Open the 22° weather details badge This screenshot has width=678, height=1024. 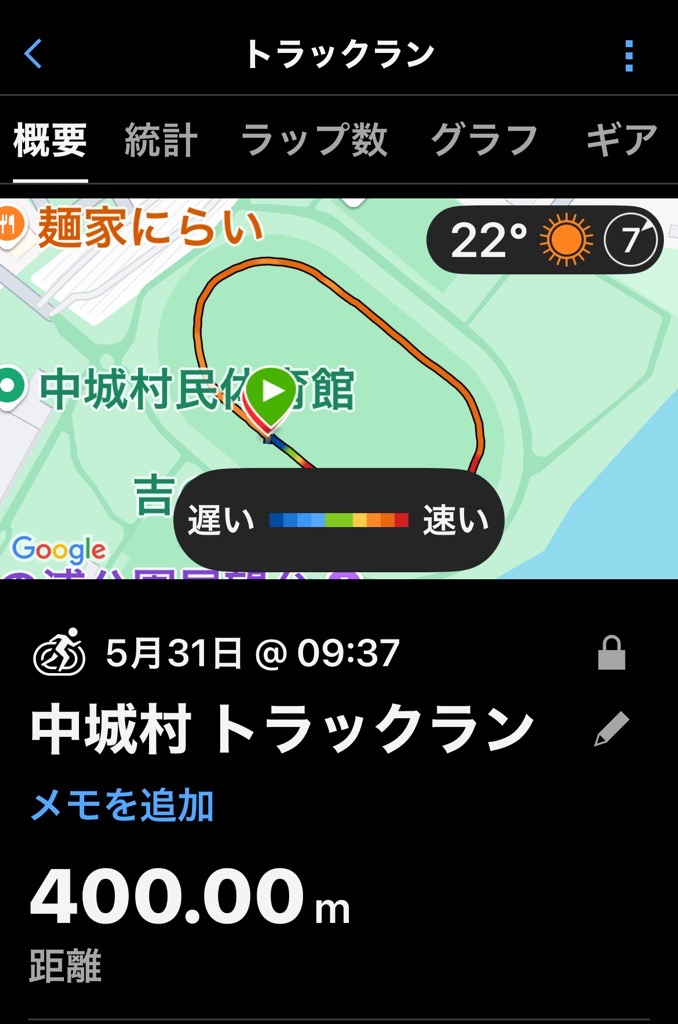point(545,241)
